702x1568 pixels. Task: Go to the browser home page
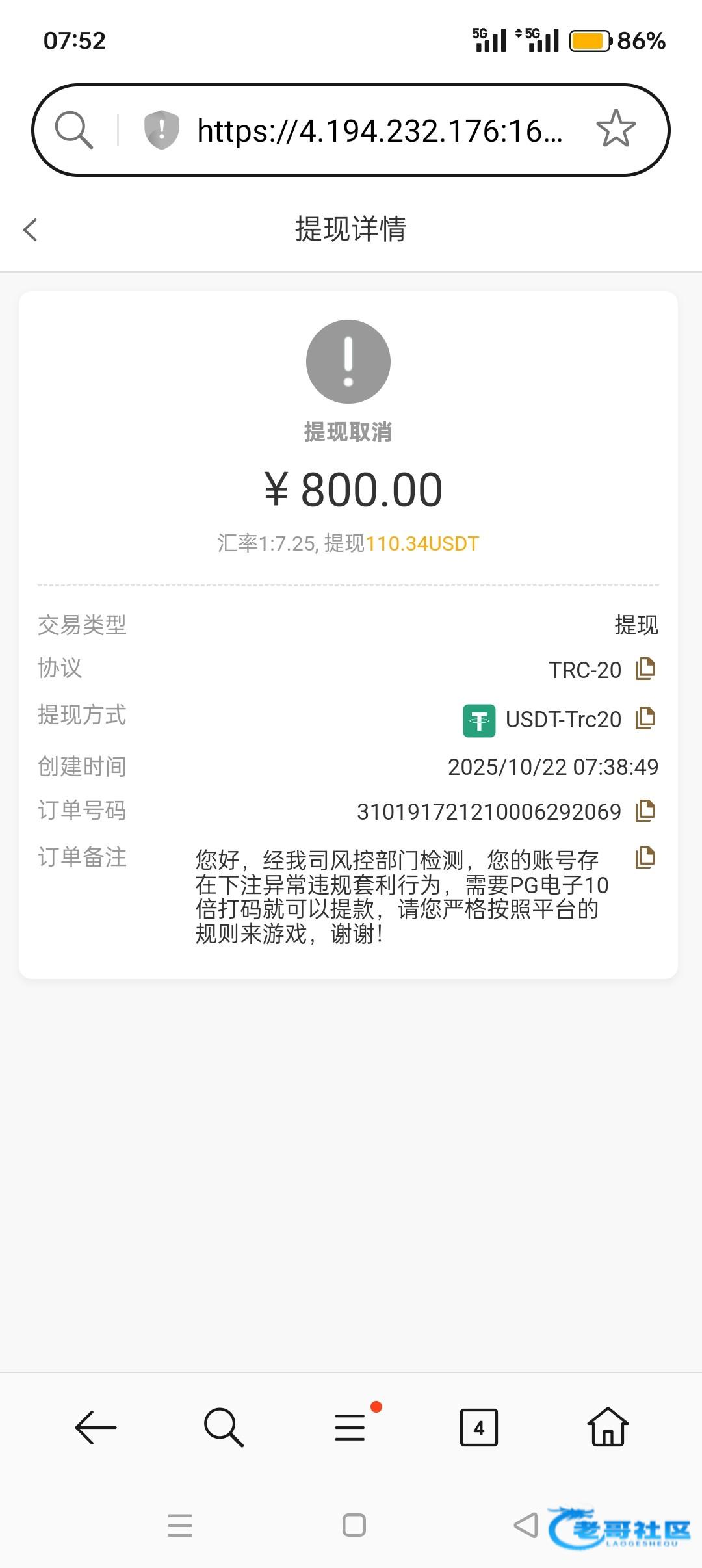[x=608, y=1428]
